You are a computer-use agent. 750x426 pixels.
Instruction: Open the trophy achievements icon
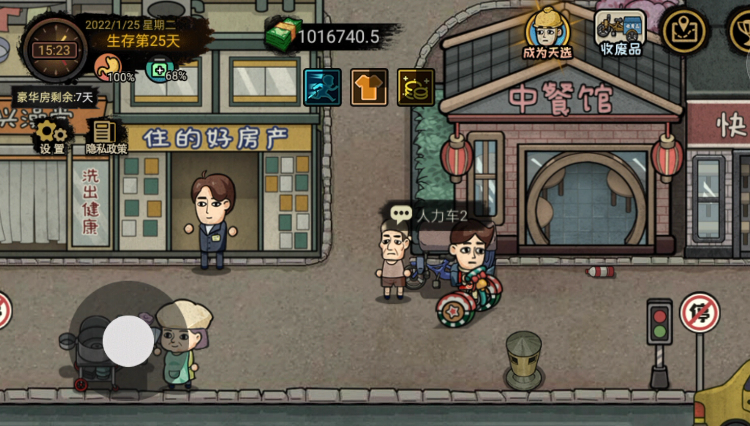738,30
